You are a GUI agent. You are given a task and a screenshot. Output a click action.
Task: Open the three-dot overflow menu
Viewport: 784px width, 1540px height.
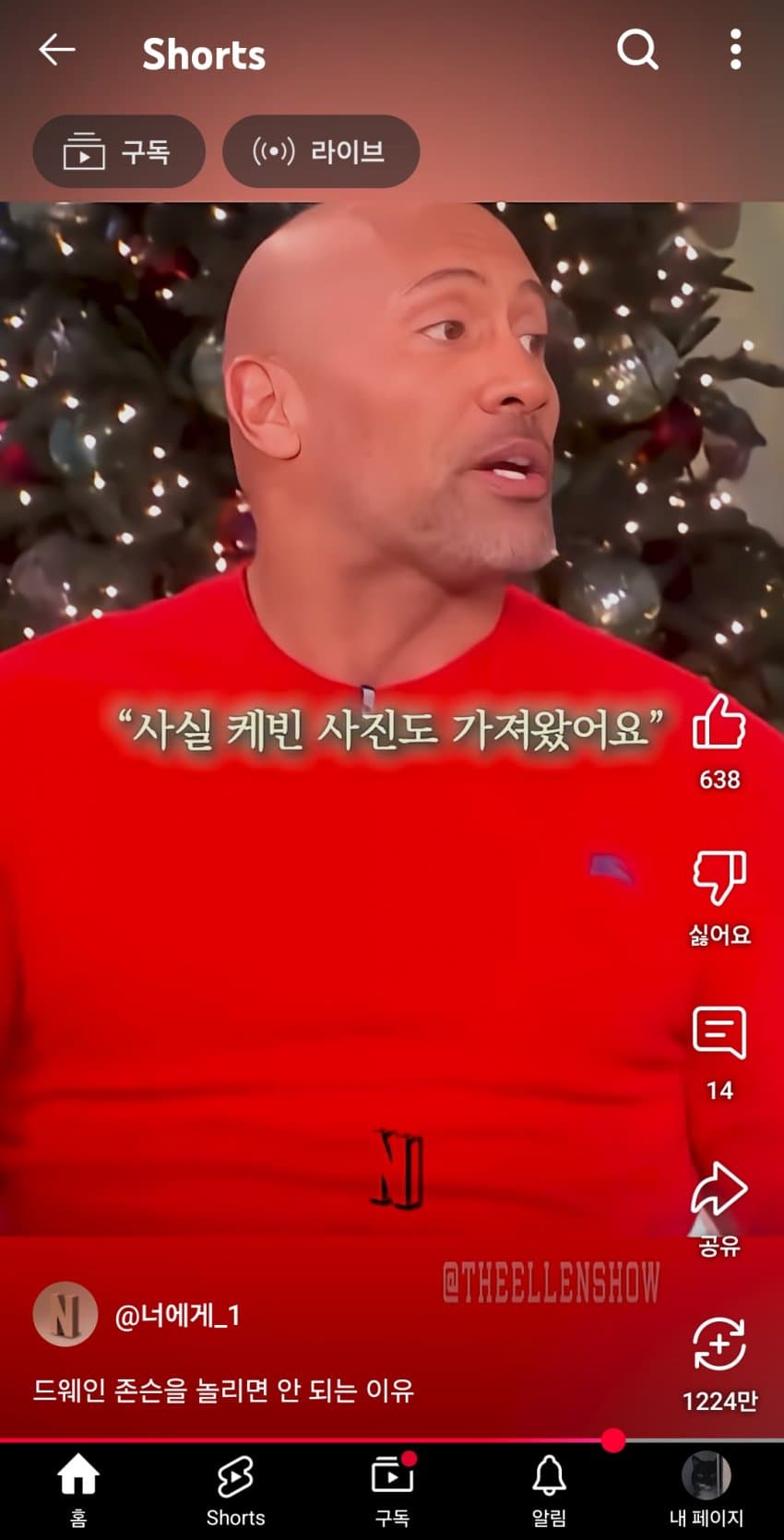[x=734, y=50]
